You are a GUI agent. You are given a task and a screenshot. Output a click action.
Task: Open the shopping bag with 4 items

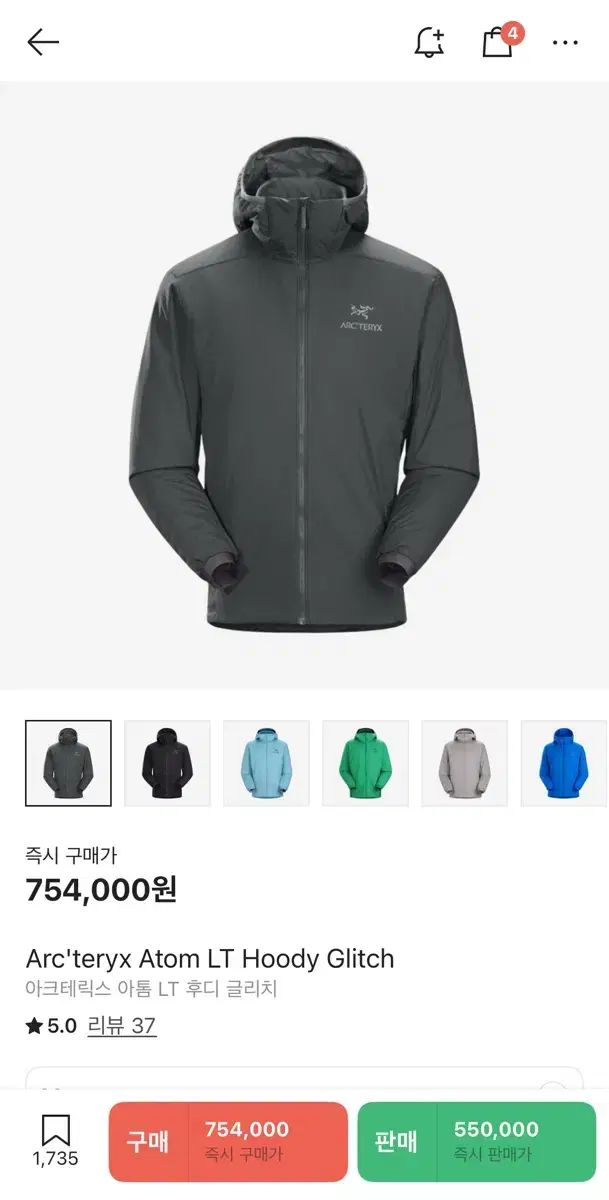(x=498, y=42)
